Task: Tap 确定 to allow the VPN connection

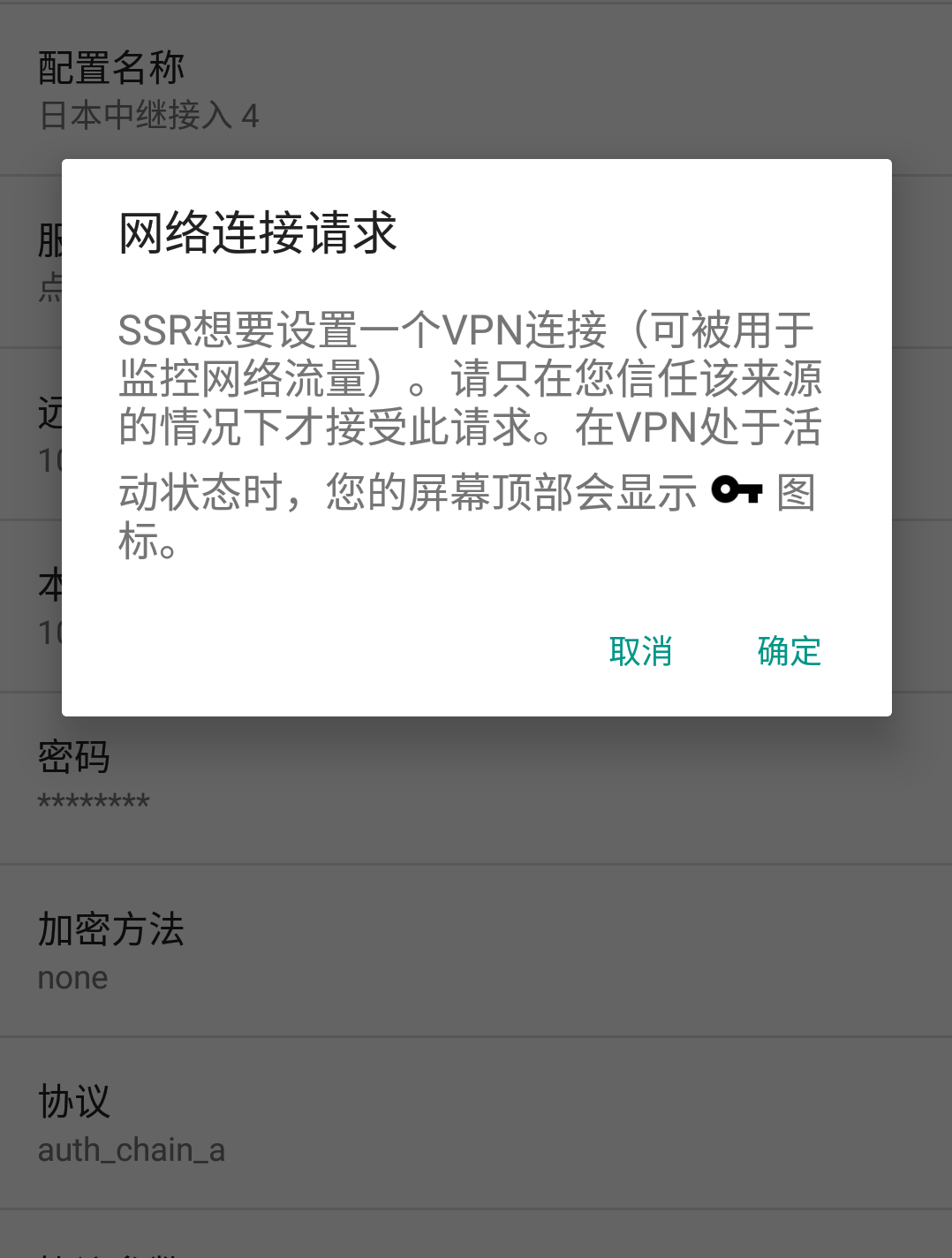Action: [789, 652]
